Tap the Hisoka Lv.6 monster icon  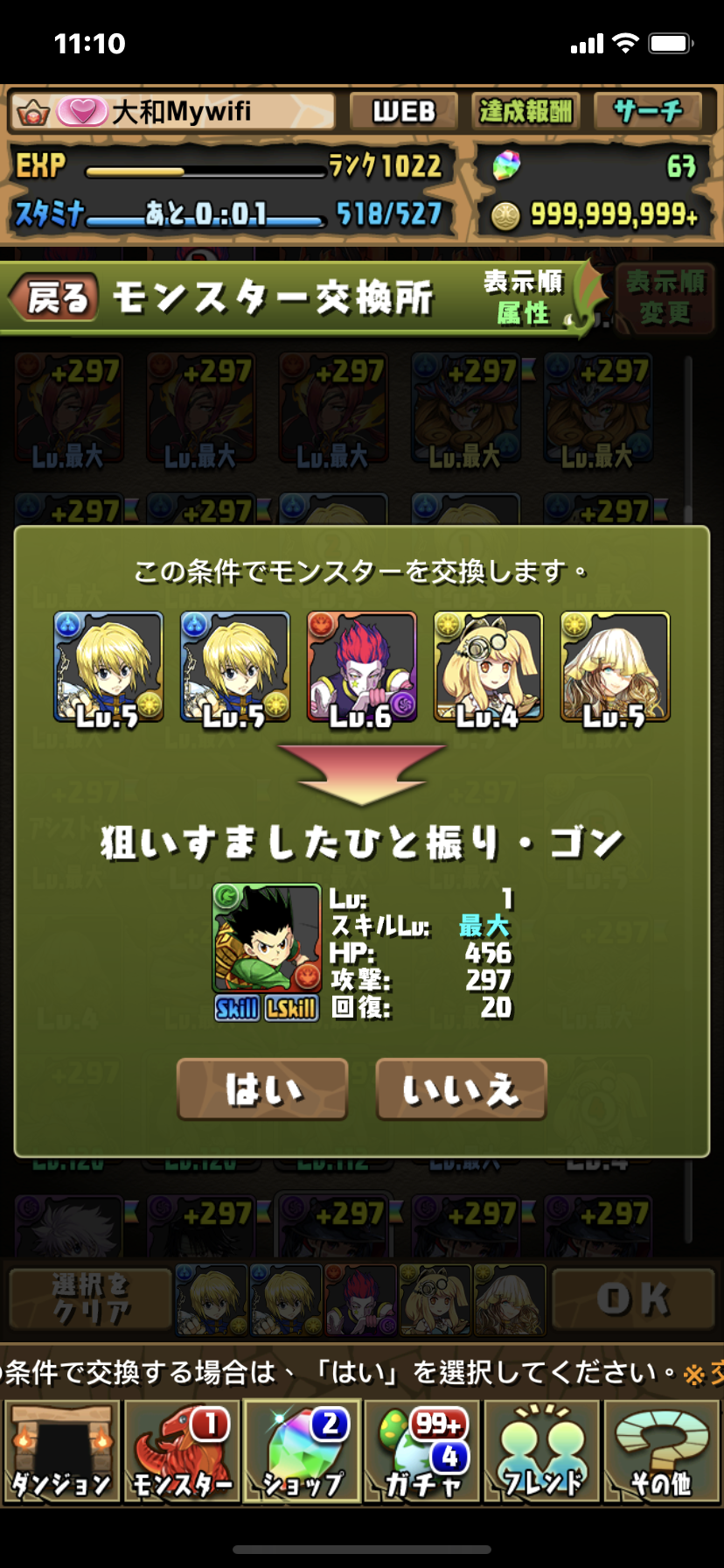(x=361, y=667)
